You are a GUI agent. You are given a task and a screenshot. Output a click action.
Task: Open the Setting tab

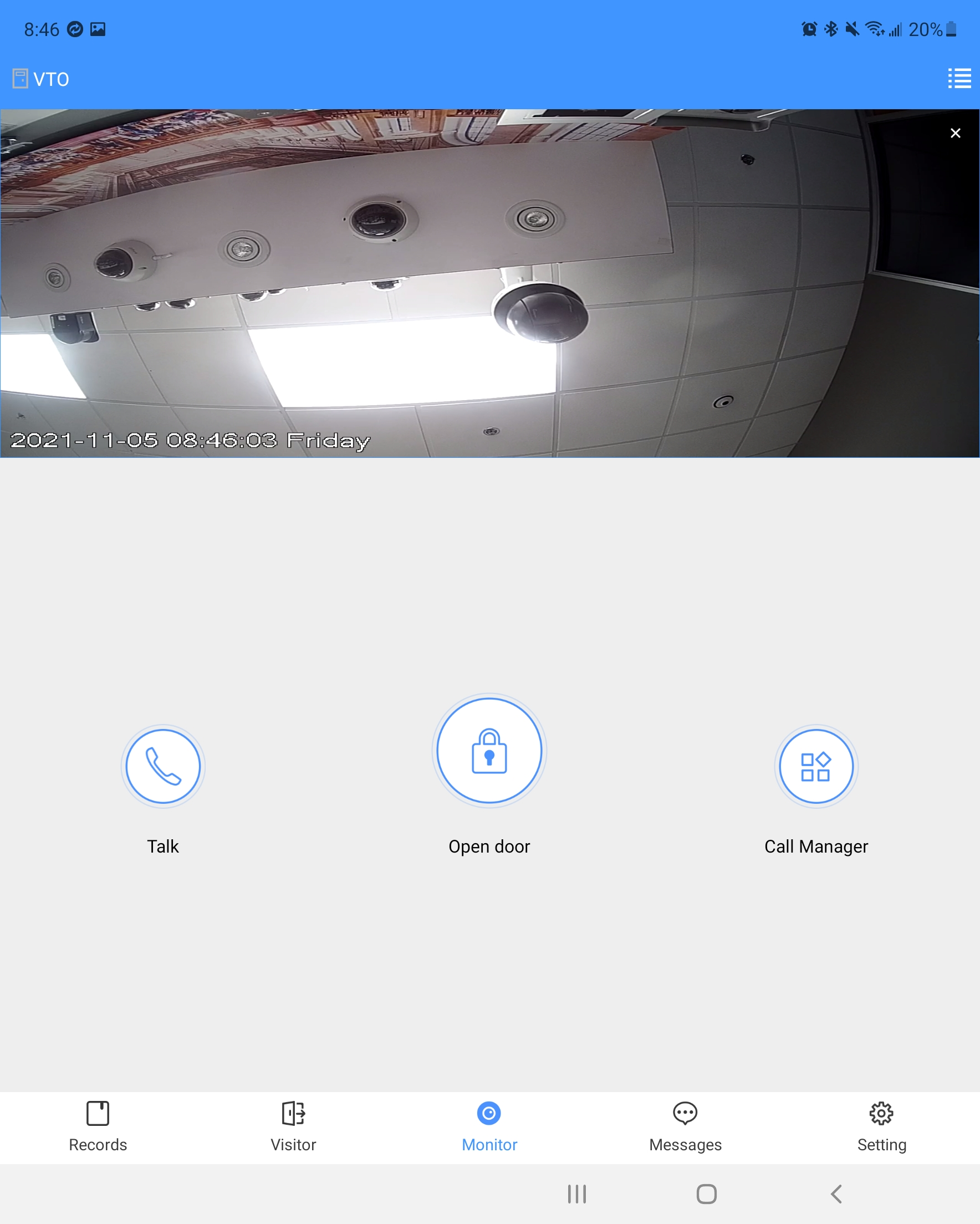tap(881, 1126)
